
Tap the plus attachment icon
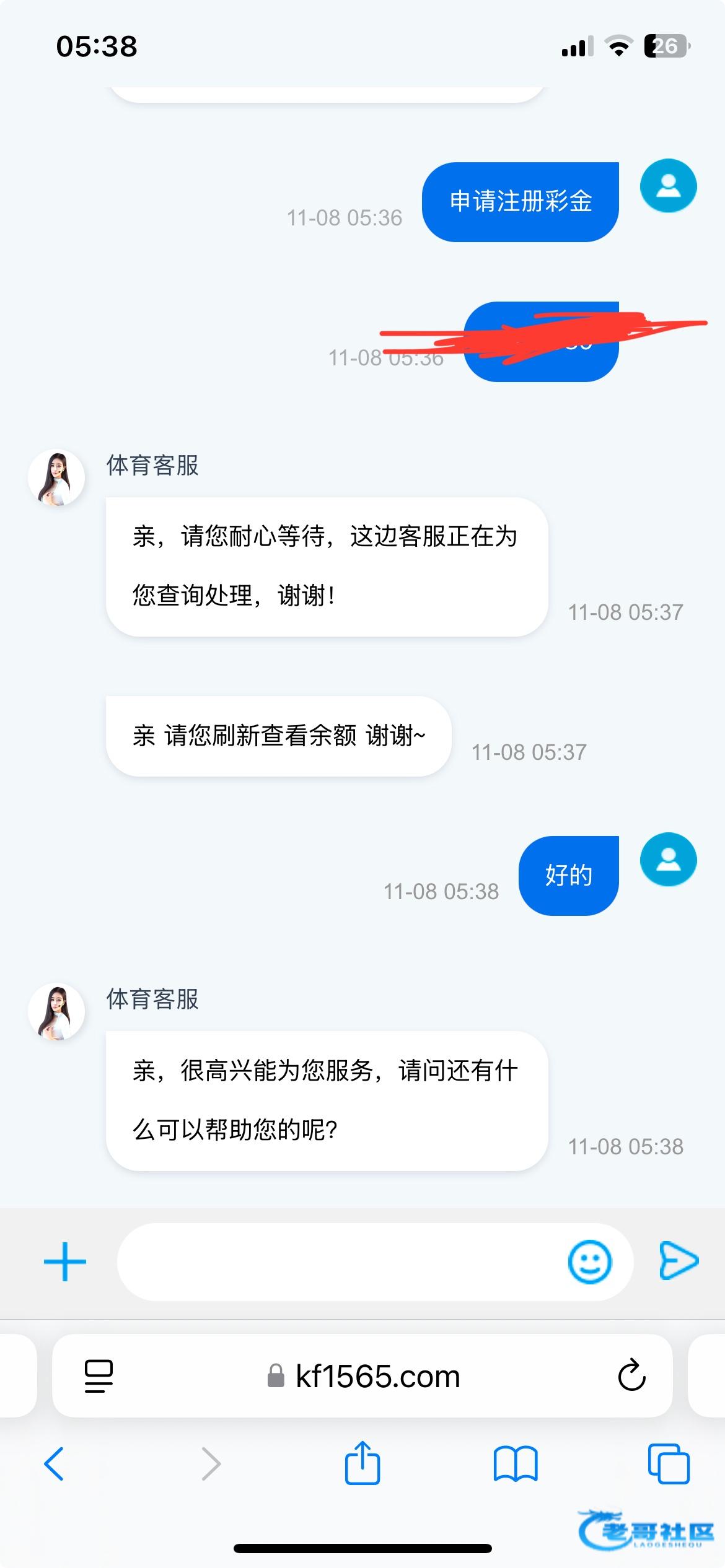coord(65,1261)
